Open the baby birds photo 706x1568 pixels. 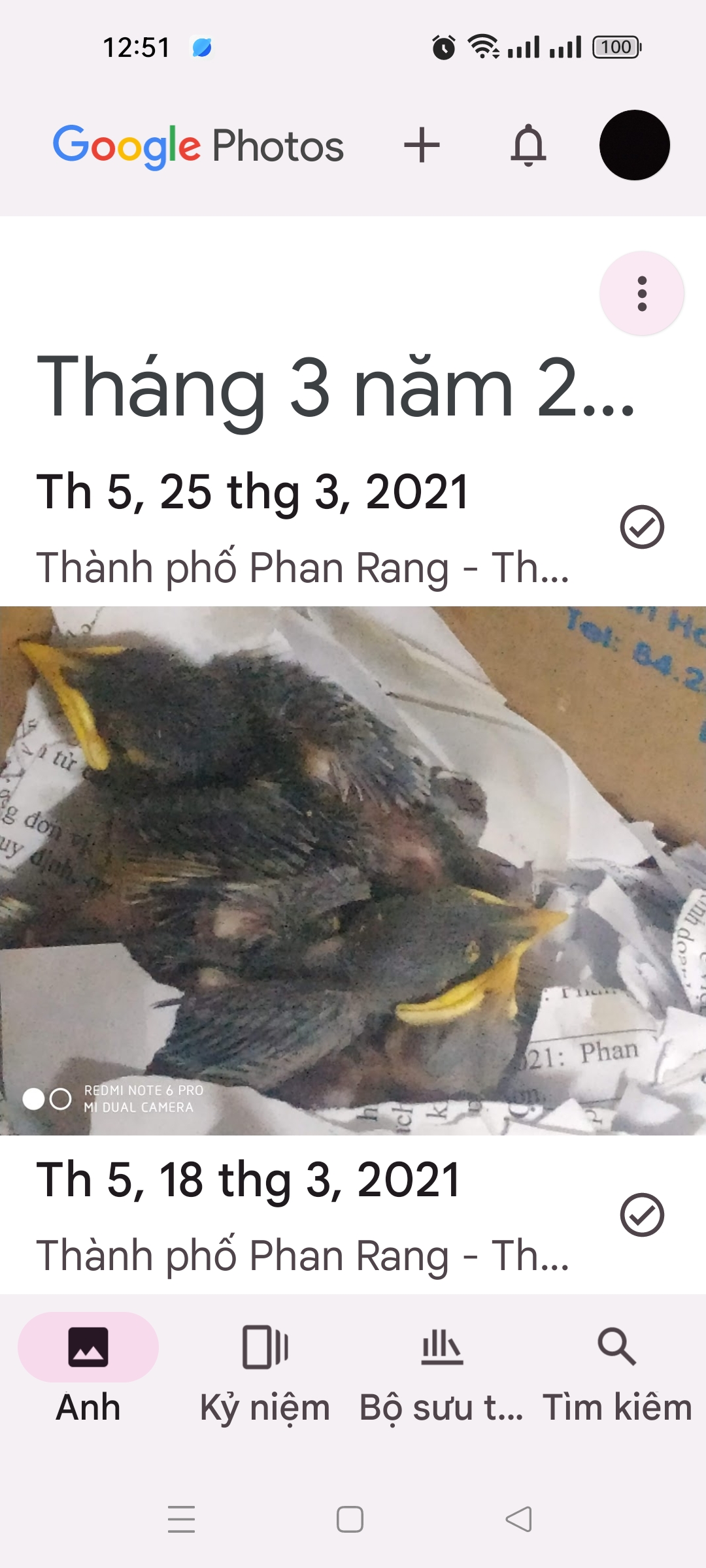[x=353, y=871]
